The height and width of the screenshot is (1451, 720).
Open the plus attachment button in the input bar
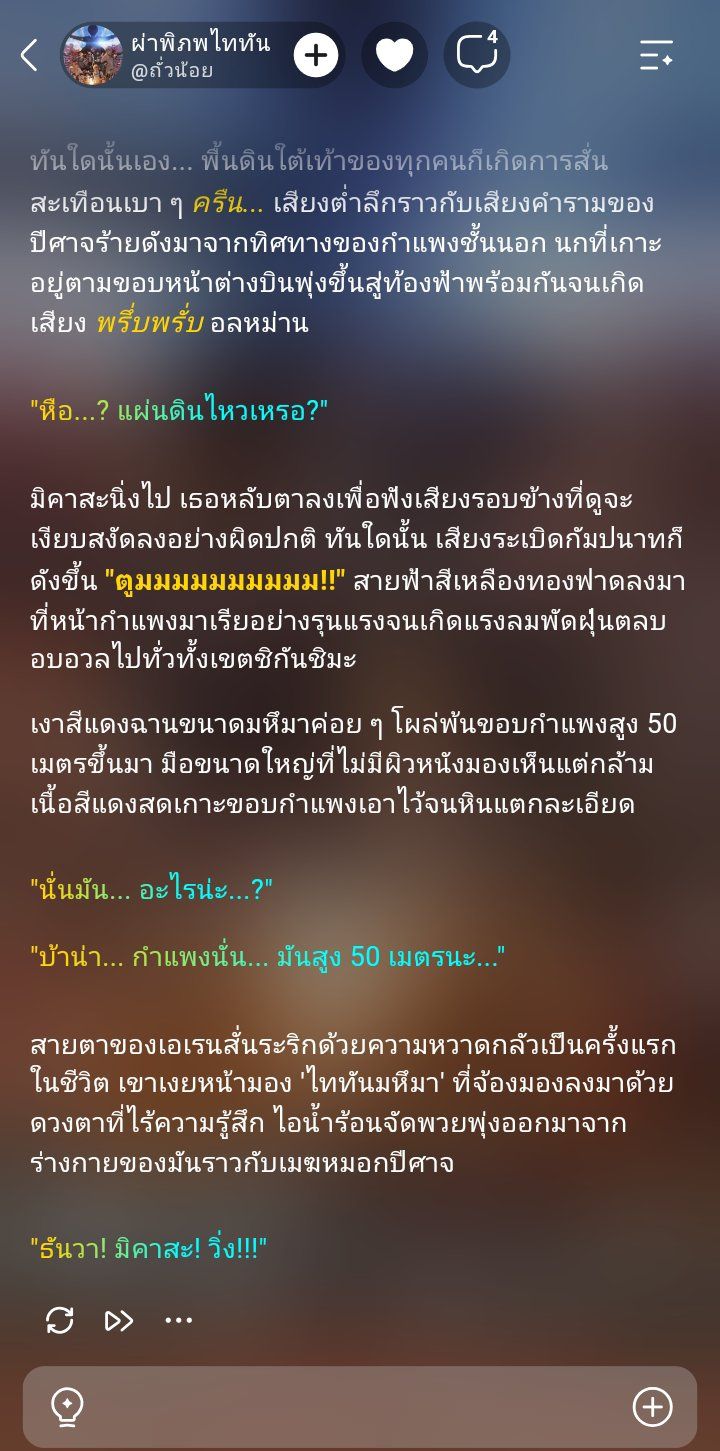653,1407
